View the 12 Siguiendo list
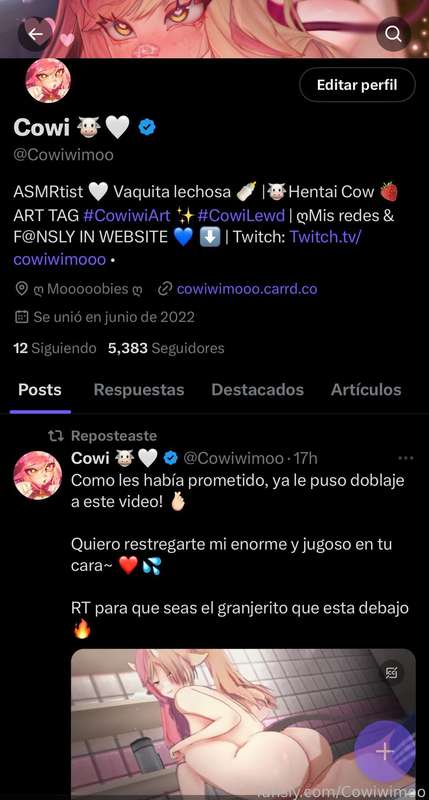Viewport: 429px width, 800px height. point(55,348)
